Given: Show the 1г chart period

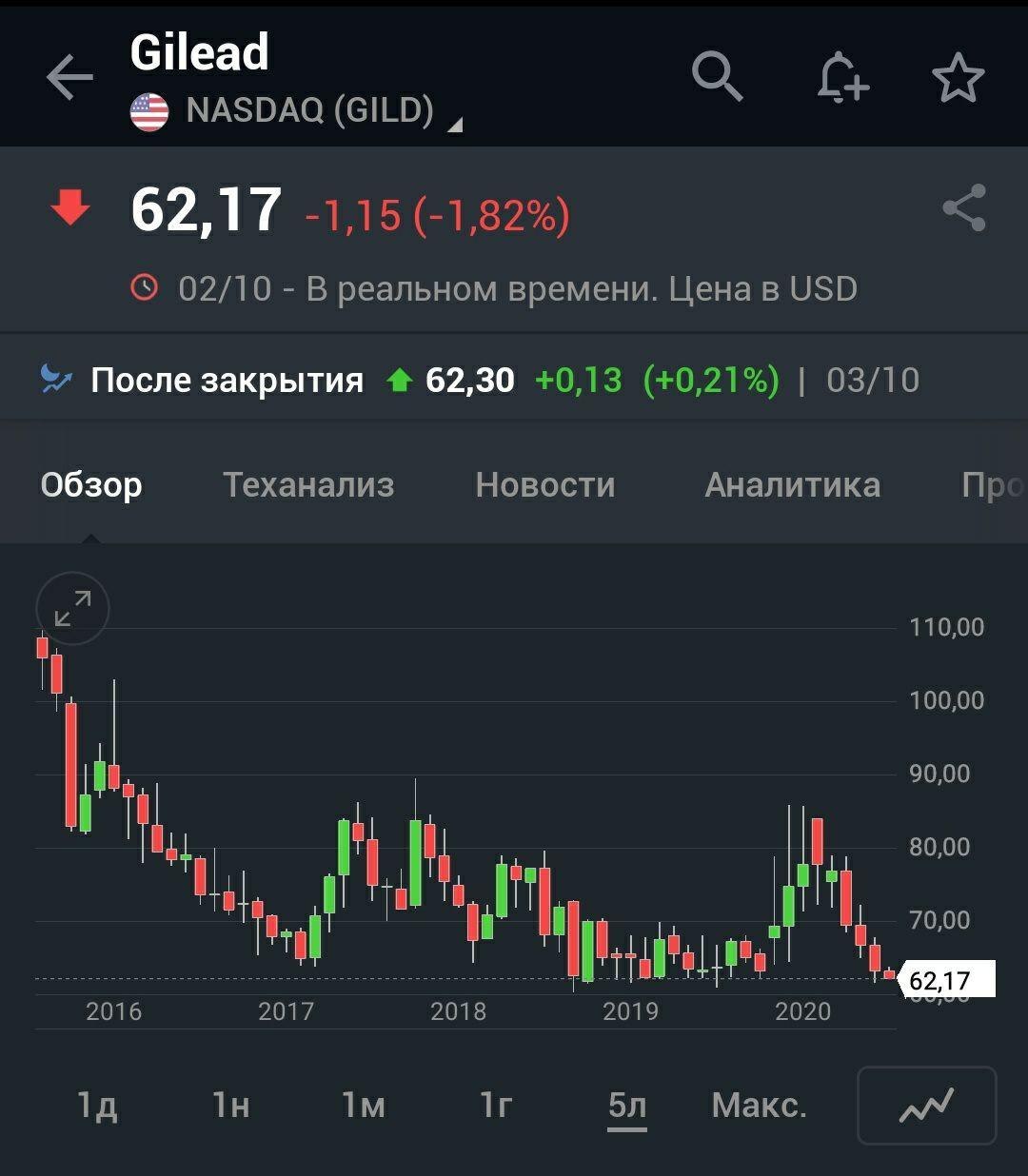Looking at the screenshot, I should pos(496,1105).
